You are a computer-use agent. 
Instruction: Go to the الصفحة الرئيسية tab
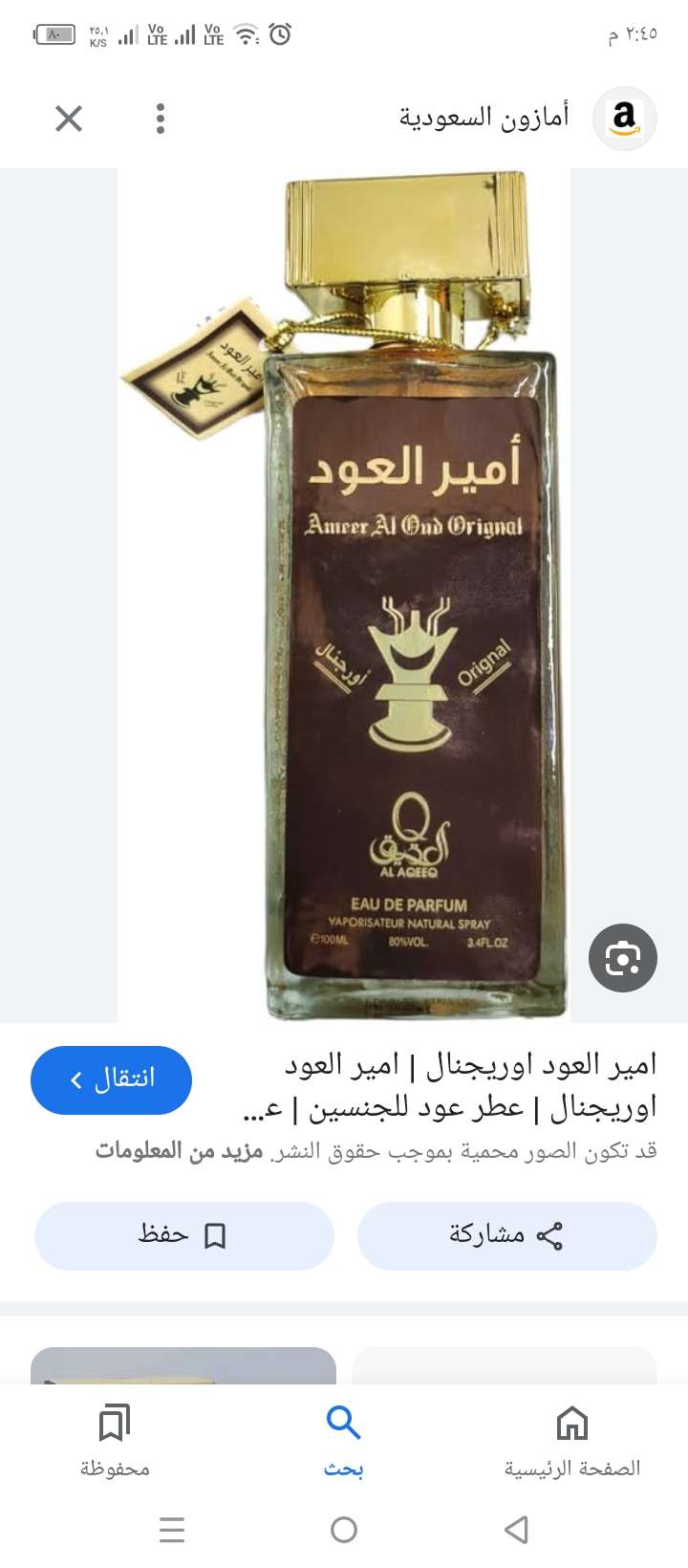click(x=572, y=1442)
